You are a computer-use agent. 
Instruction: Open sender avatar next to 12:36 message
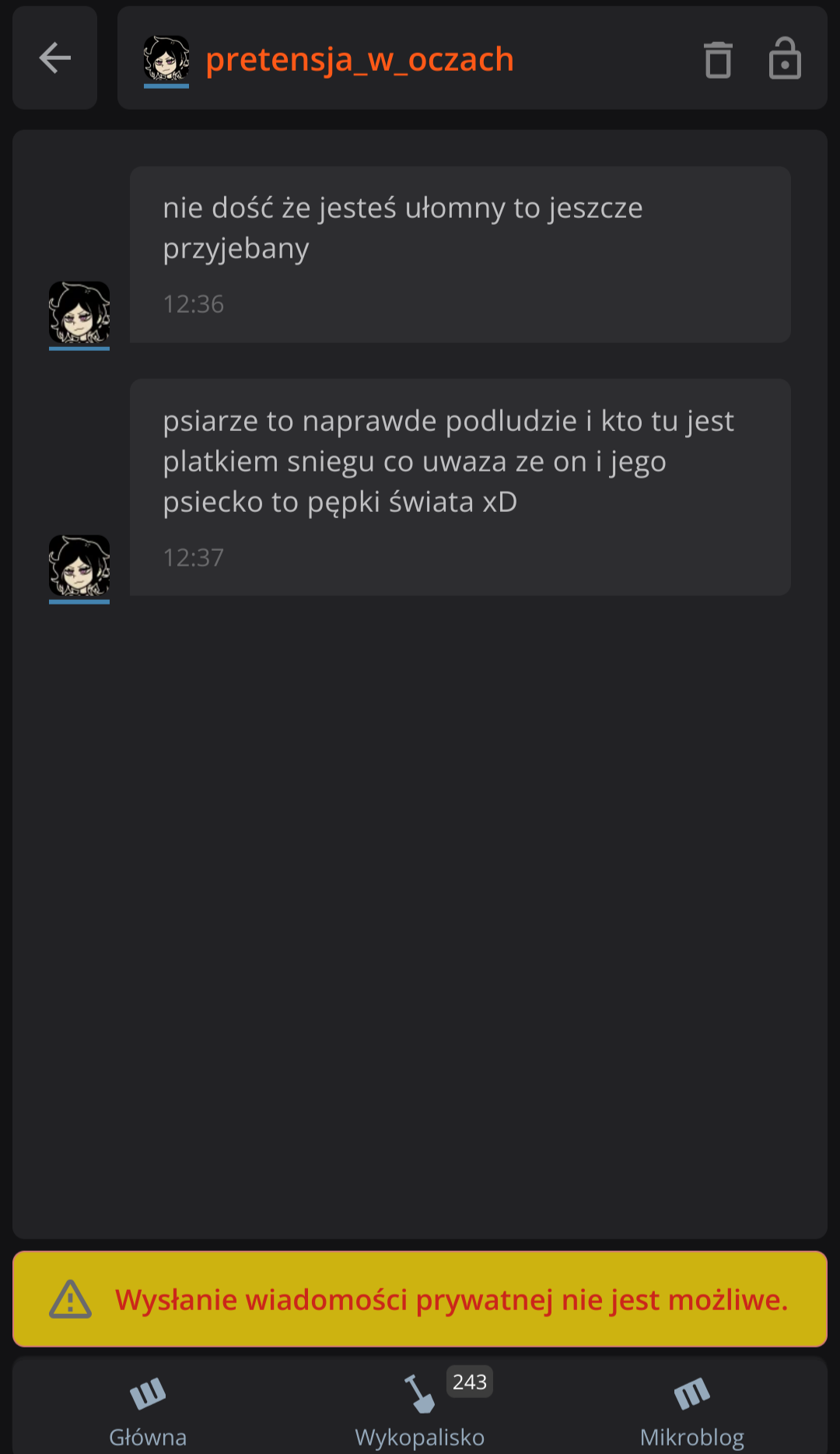click(79, 313)
